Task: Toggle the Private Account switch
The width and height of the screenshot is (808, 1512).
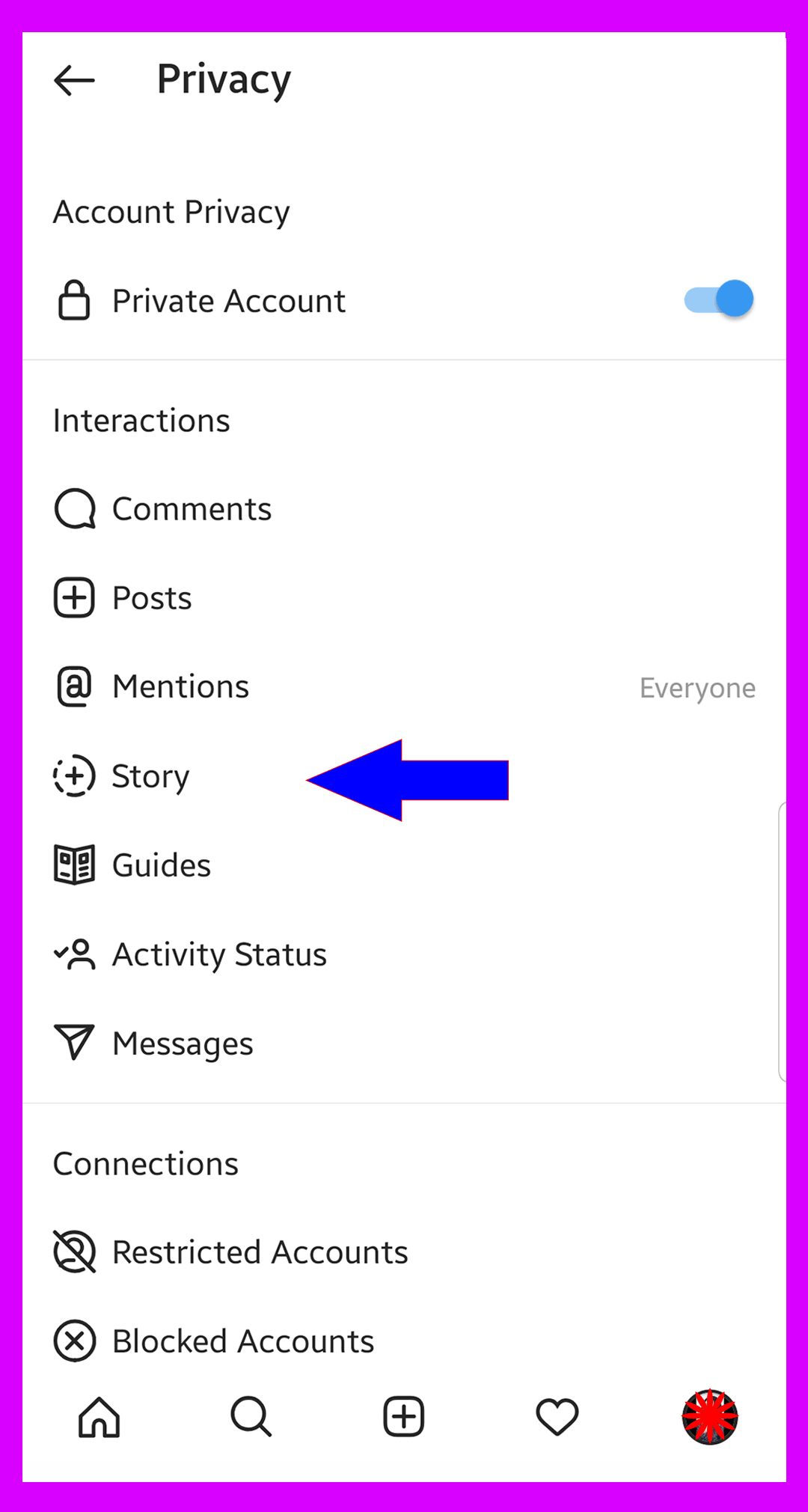Action: (x=718, y=299)
